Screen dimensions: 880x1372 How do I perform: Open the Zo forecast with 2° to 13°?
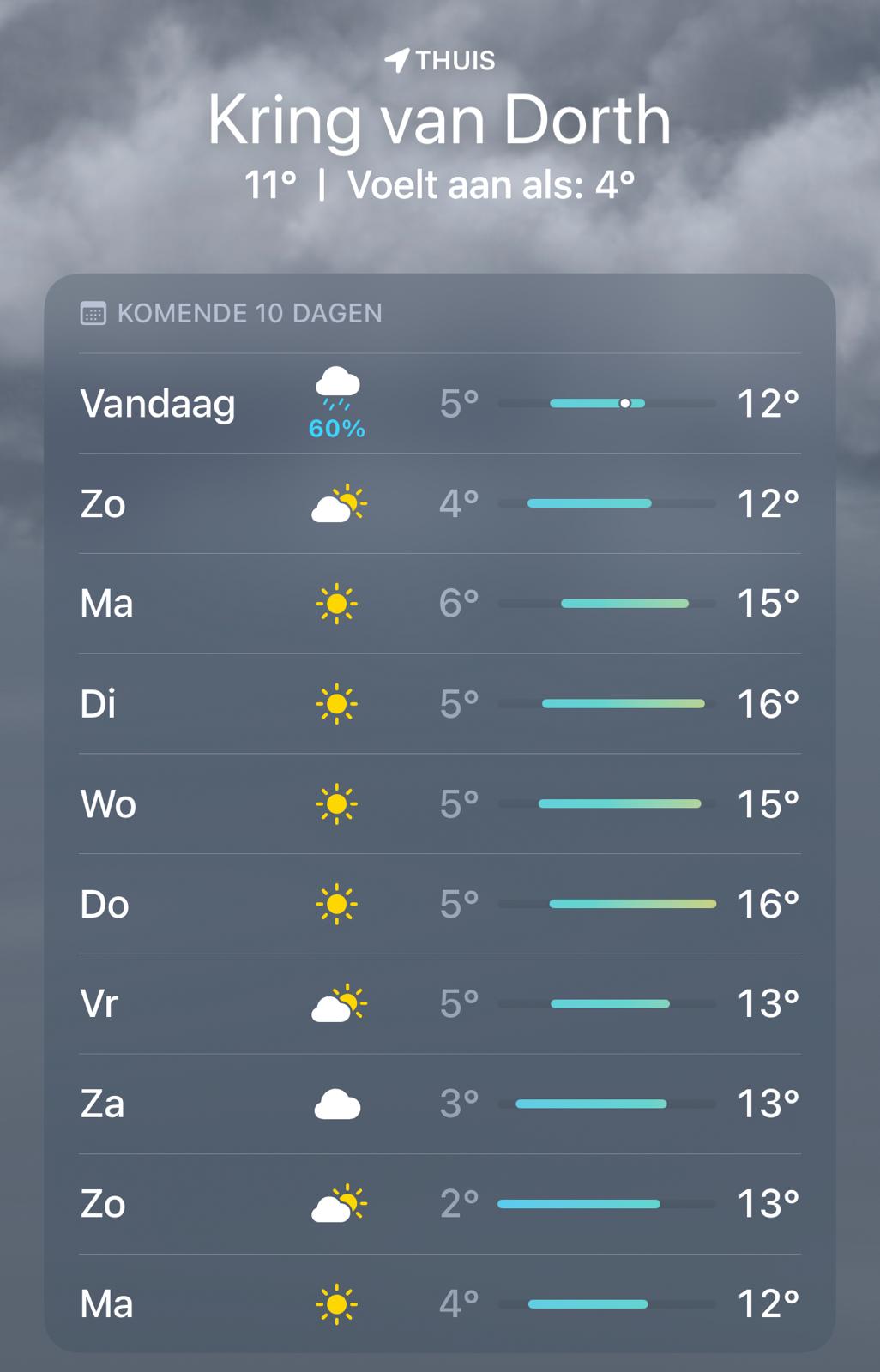(439, 1204)
